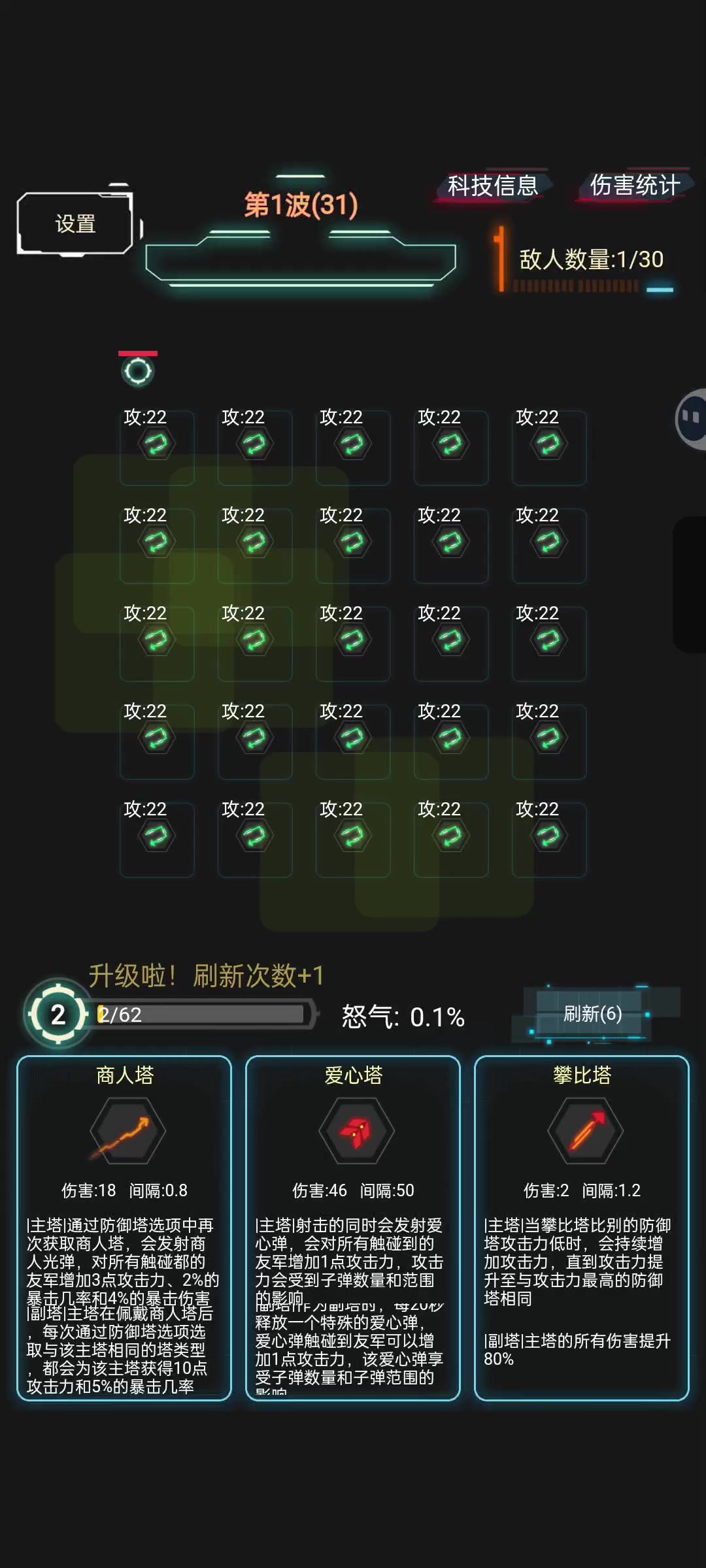706x1568 pixels.
Task: Choose the 爱心塔 tower card
Action: point(353,1227)
